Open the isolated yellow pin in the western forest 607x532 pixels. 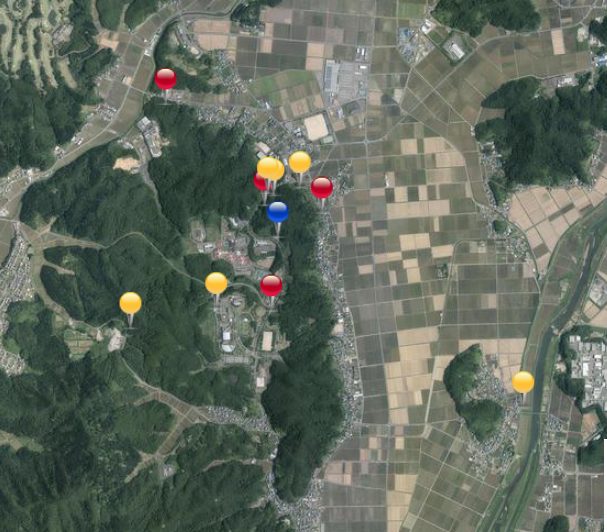(x=130, y=302)
